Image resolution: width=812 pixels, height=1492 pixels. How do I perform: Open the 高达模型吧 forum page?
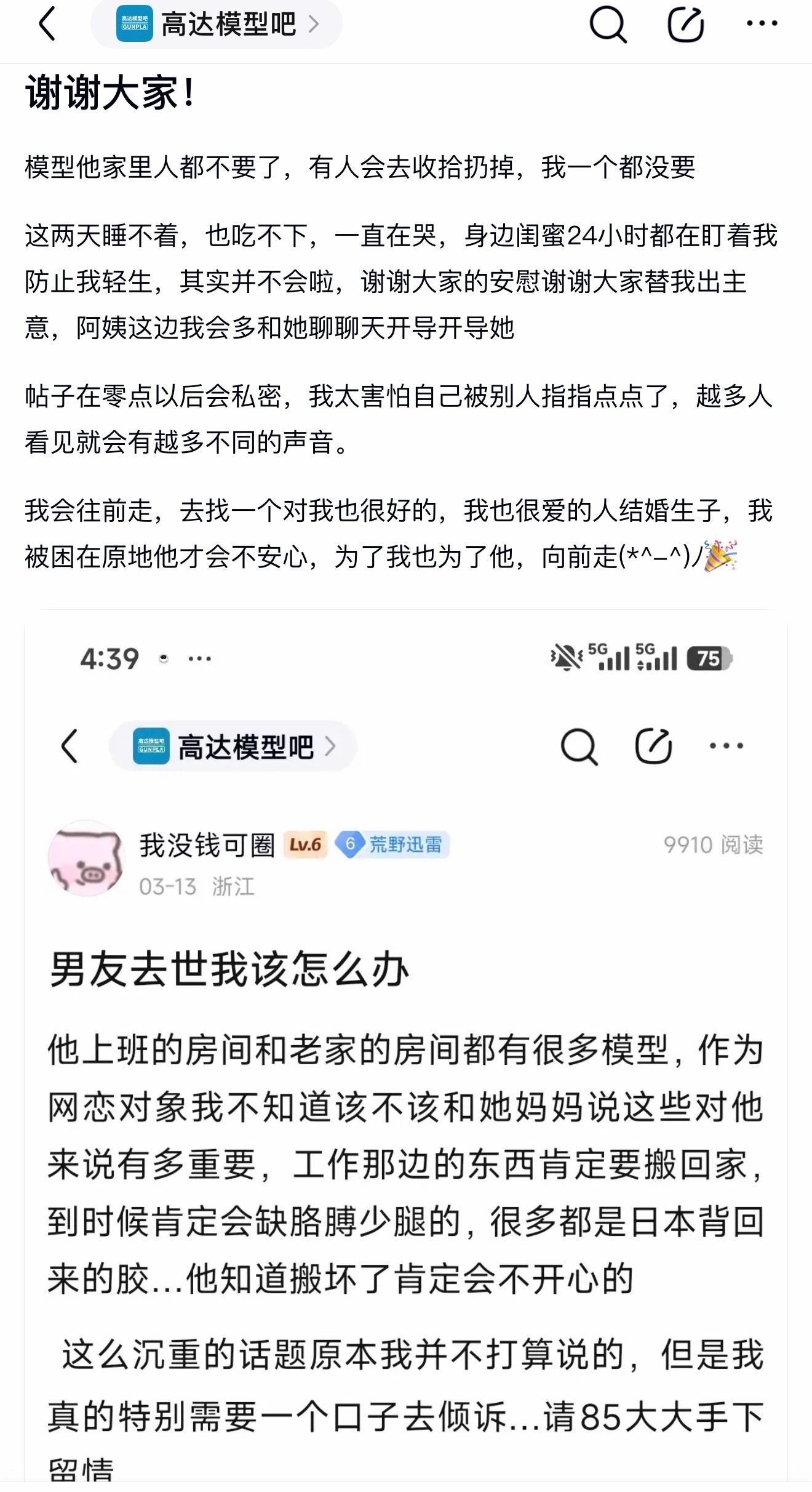tap(217, 25)
